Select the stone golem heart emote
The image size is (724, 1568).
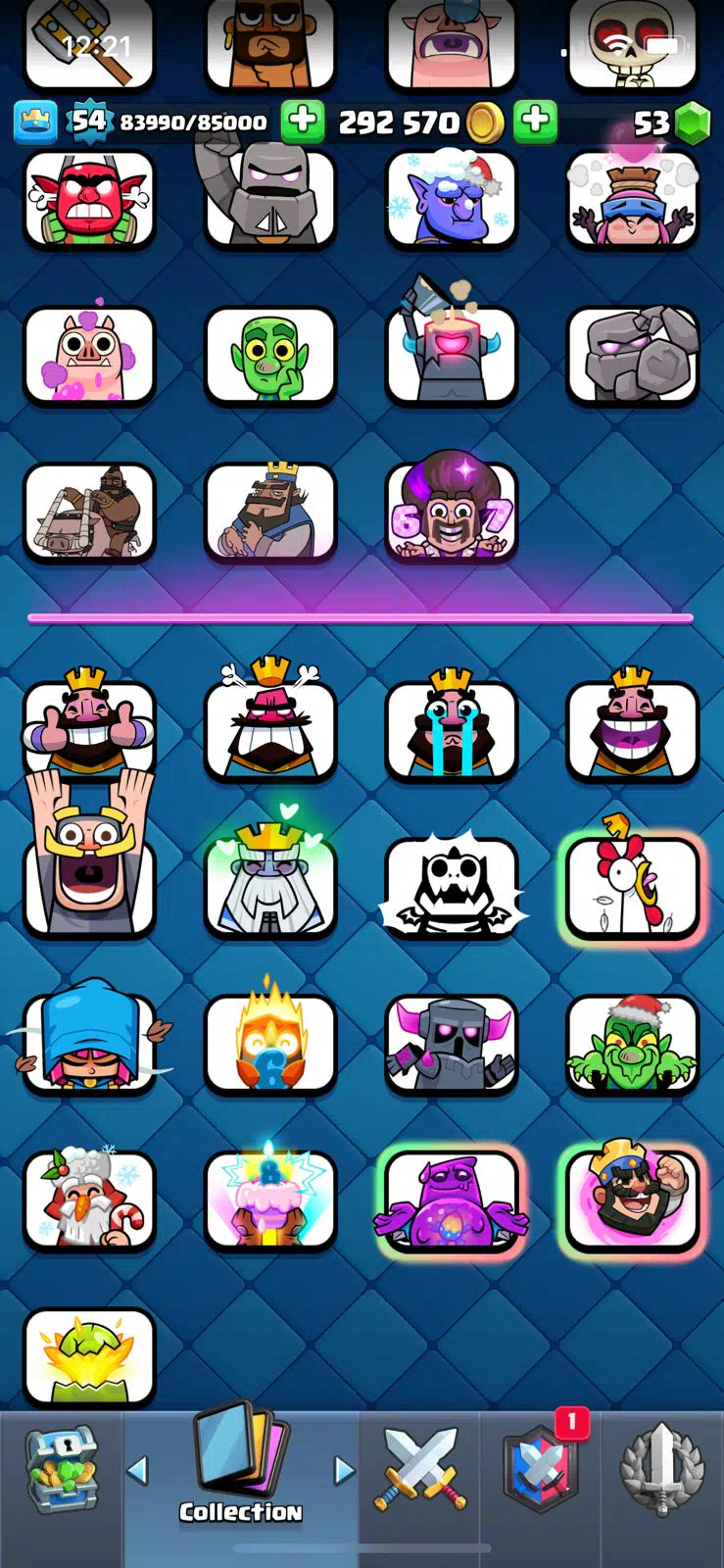tap(632, 355)
